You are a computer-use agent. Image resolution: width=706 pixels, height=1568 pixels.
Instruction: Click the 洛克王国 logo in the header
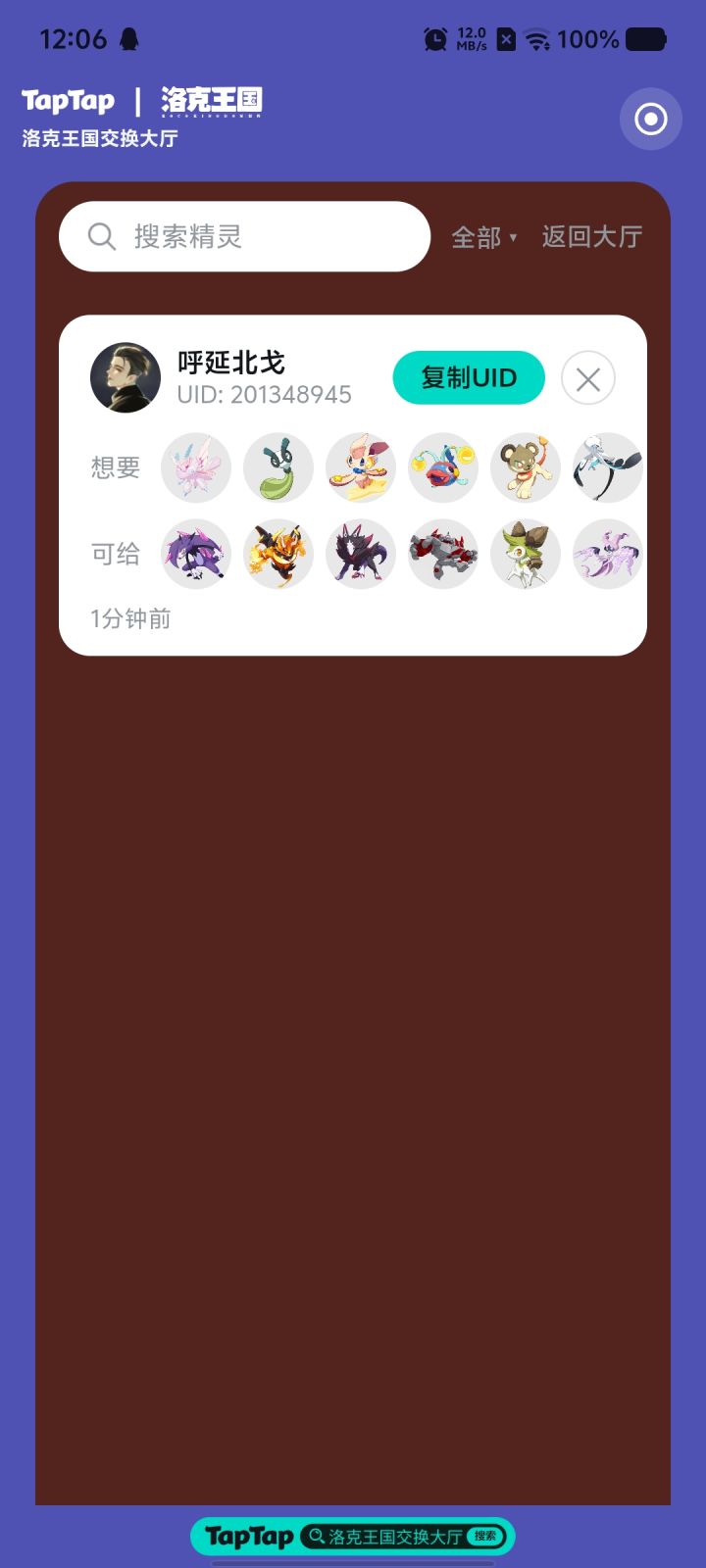tap(212, 100)
